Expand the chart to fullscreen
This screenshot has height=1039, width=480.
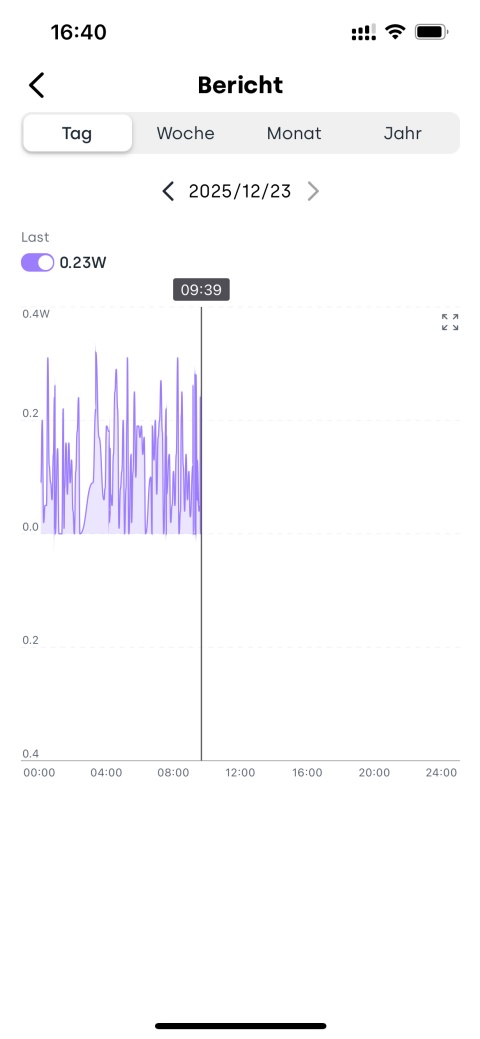point(450,322)
